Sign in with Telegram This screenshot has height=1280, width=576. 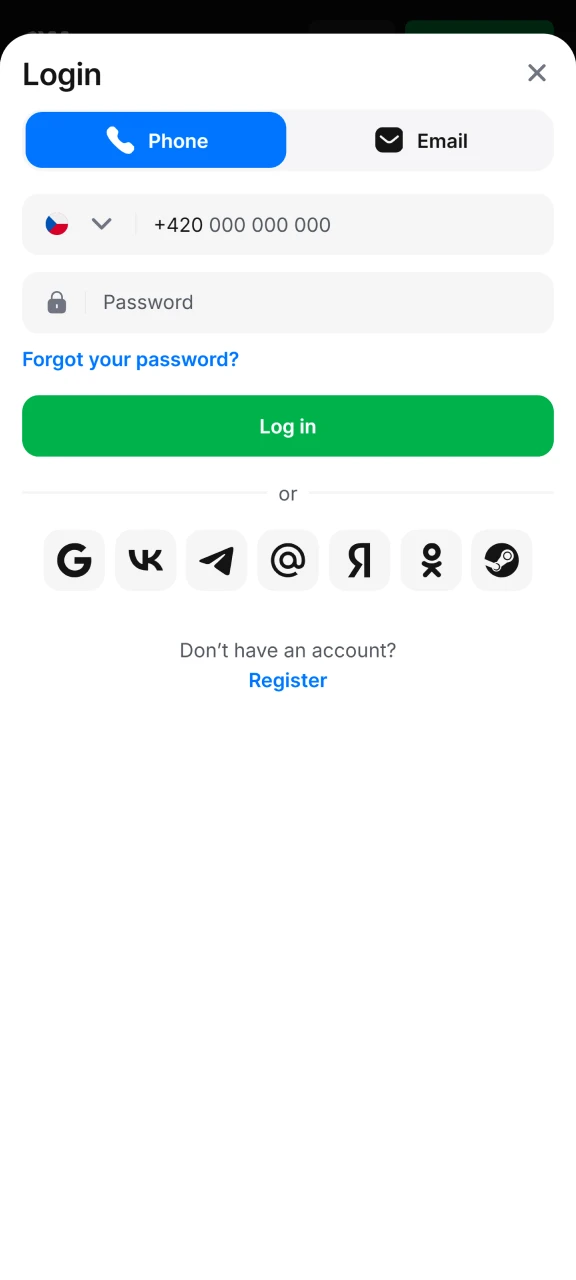pyautogui.click(x=217, y=560)
